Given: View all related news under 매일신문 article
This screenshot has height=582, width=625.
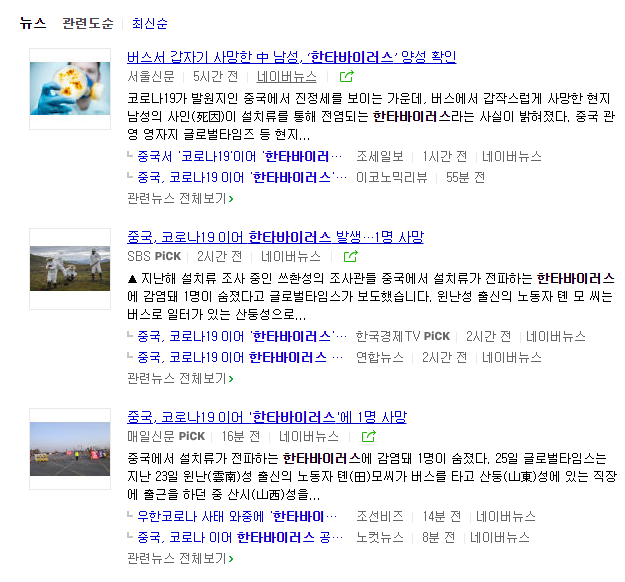Looking at the screenshot, I should (180, 558).
